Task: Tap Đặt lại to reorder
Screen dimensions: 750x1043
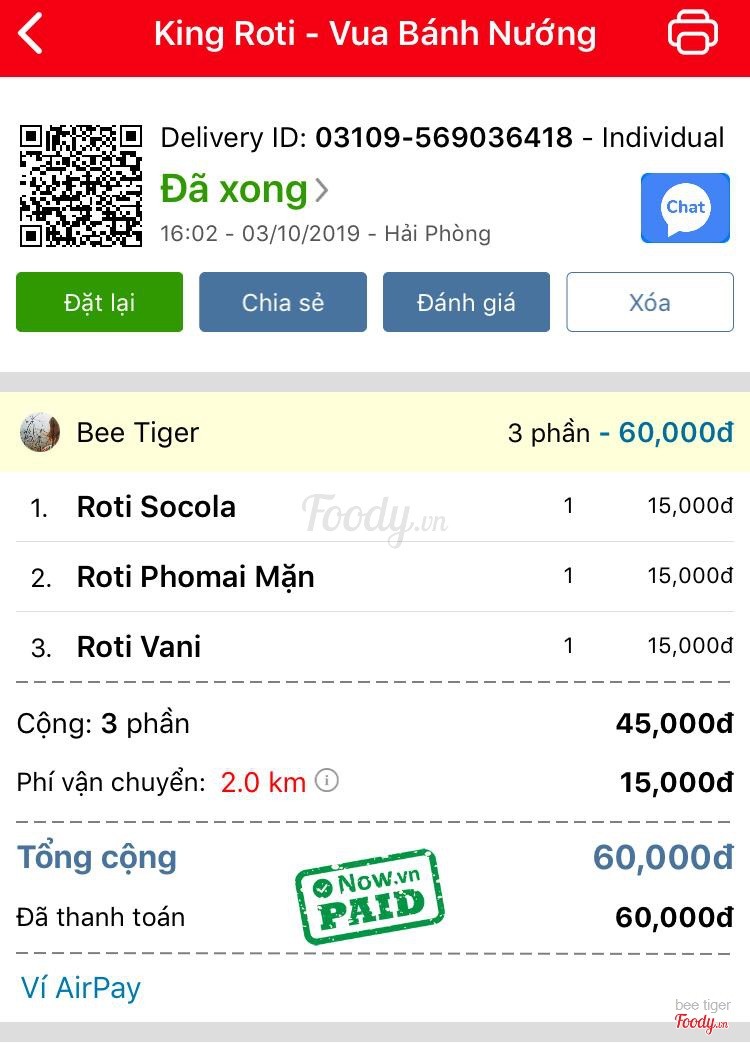Action: (99, 302)
